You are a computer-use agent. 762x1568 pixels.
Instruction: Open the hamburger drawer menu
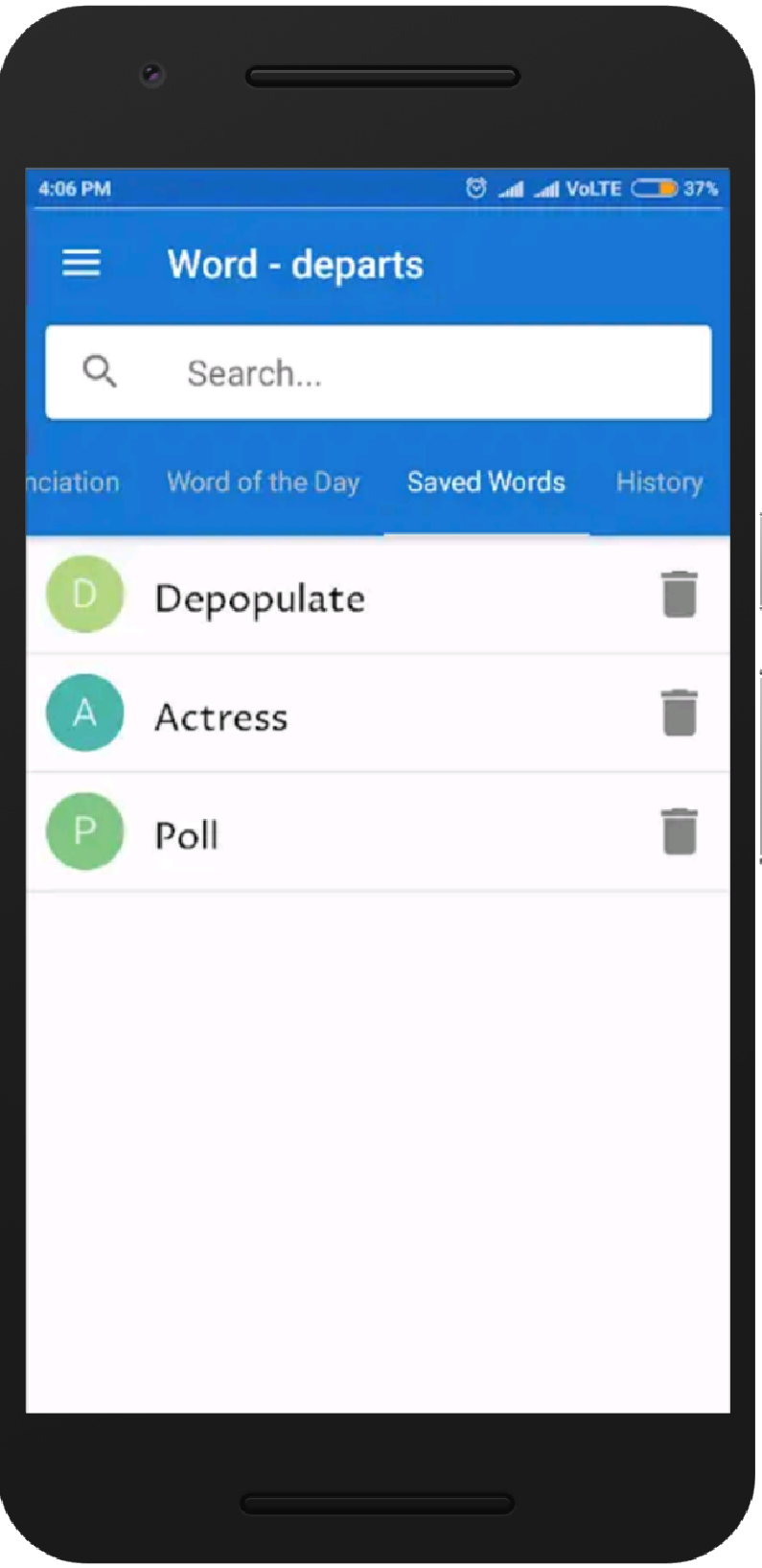[81, 263]
